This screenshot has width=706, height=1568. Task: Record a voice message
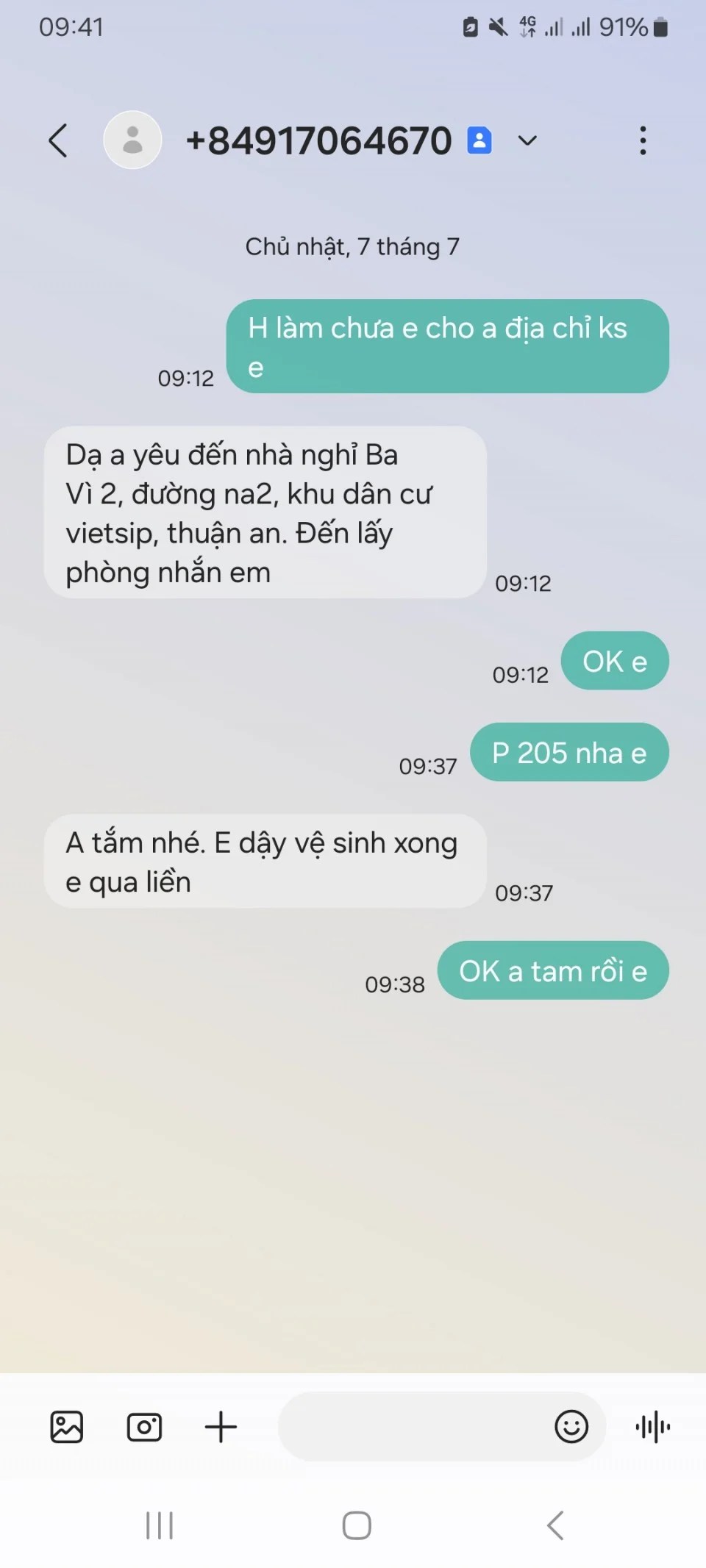click(x=653, y=1427)
